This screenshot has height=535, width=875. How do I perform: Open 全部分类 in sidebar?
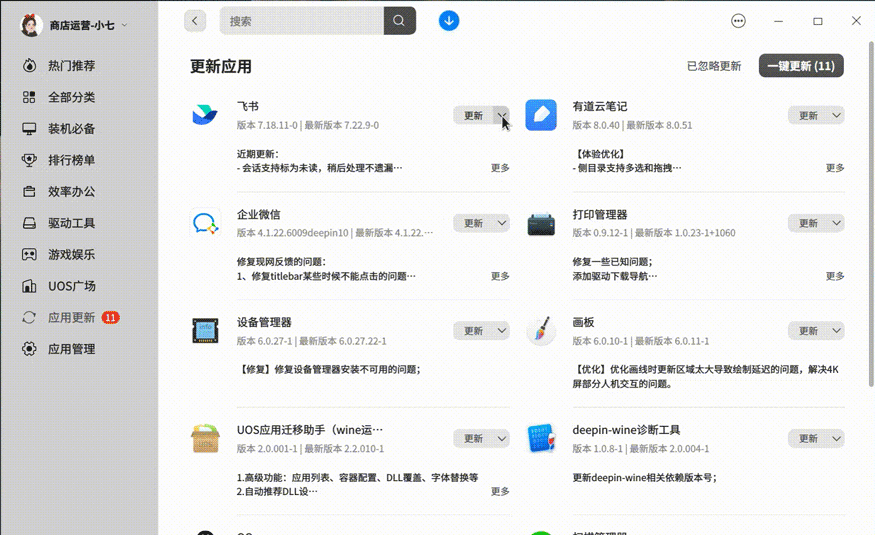click(71, 97)
